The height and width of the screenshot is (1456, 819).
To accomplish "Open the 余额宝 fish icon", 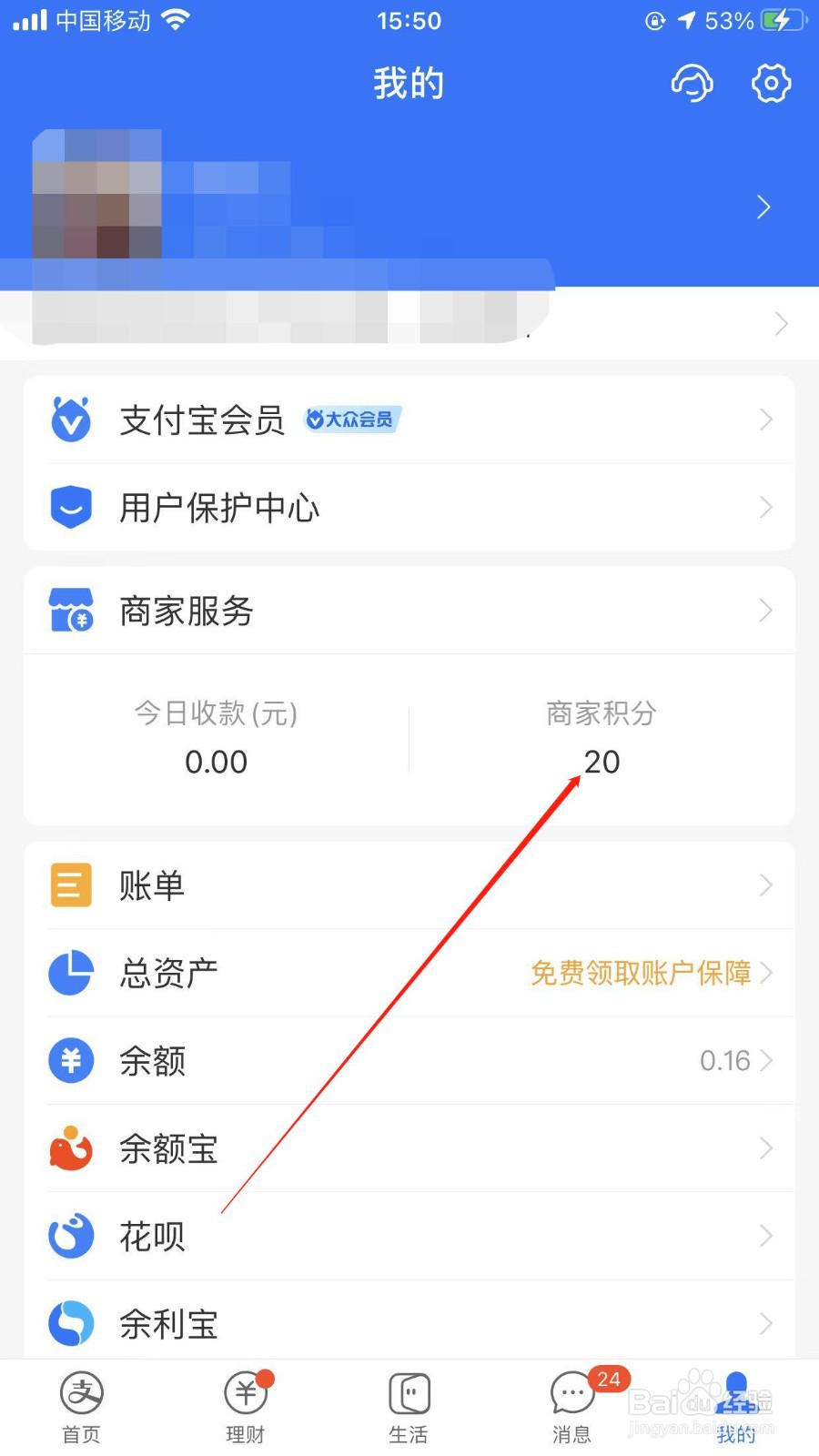I will pos(70,1148).
